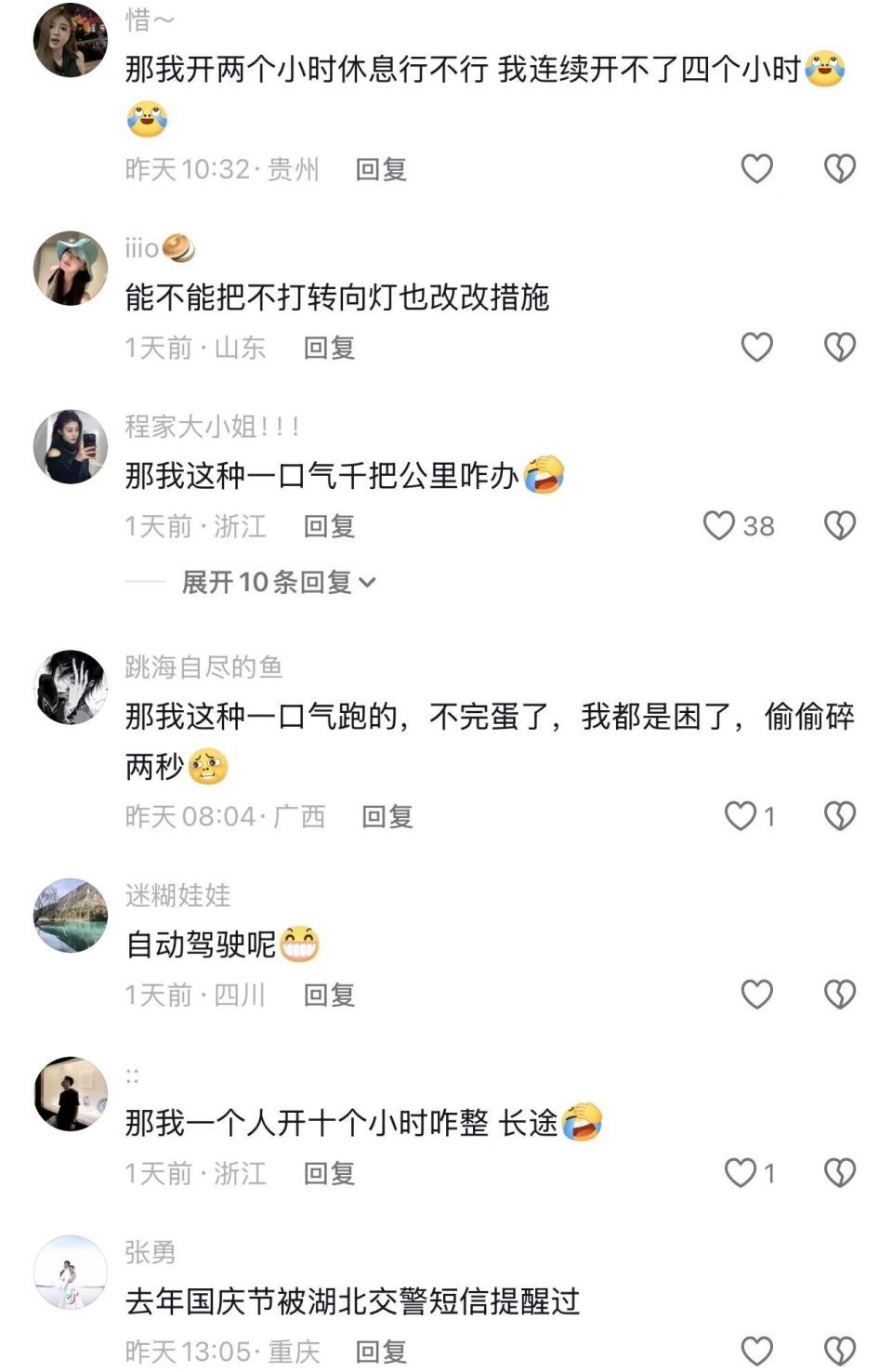Reply to 迷糊娃娃's comment
892x1372 pixels.
point(329,995)
